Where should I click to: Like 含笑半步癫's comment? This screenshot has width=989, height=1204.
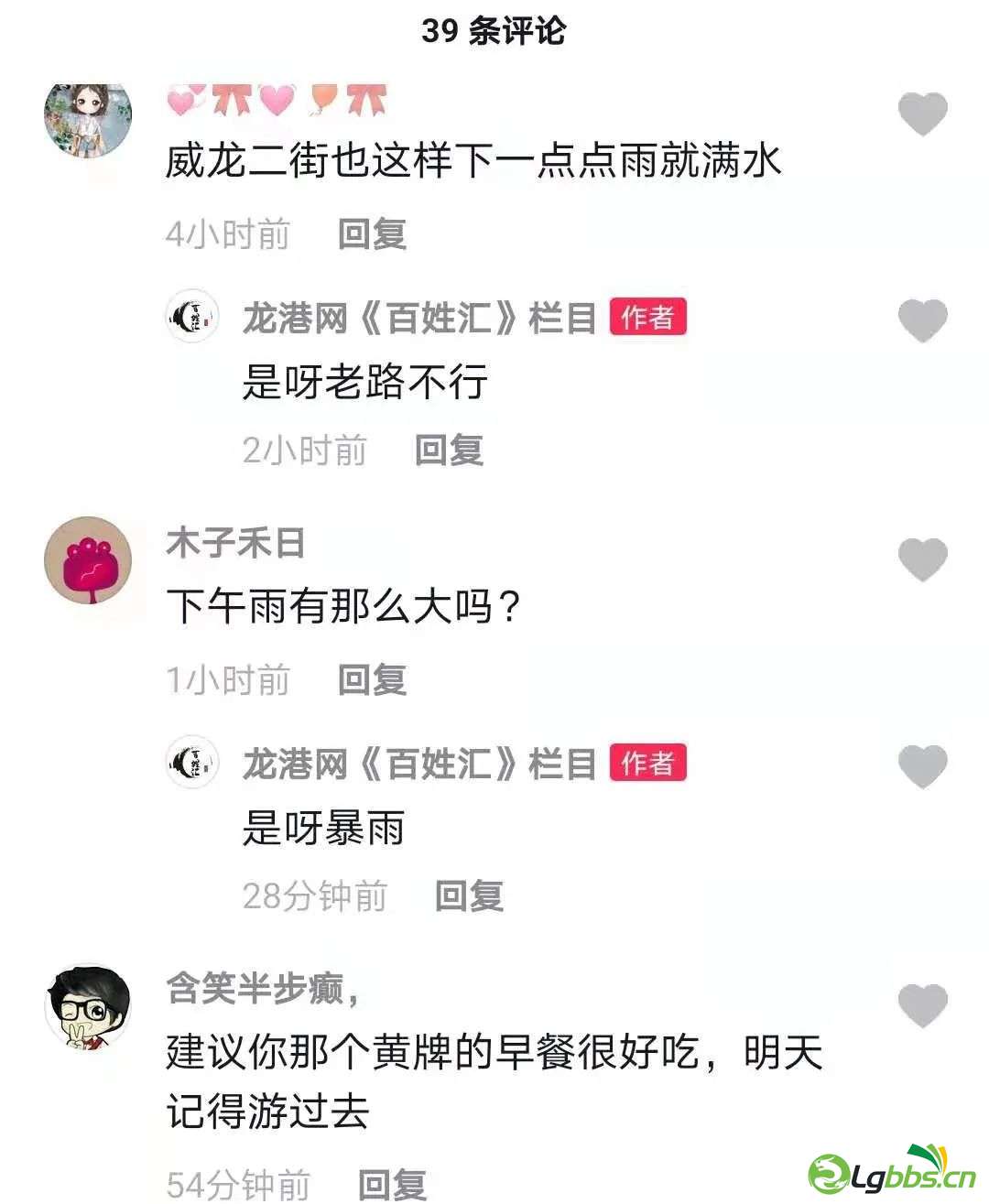pyautogui.click(x=922, y=1006)
